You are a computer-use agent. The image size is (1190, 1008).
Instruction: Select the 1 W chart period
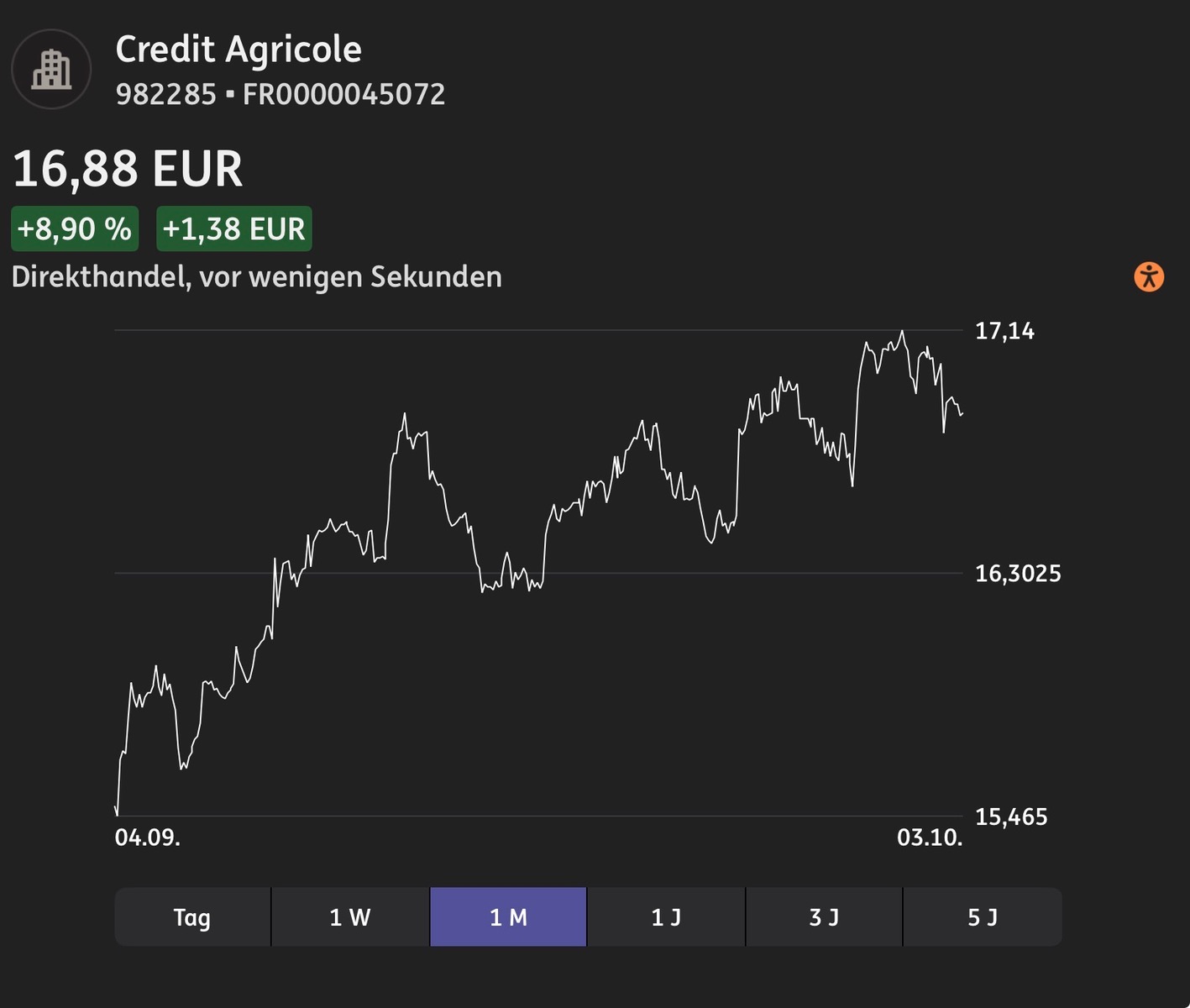tap(350, 916)
